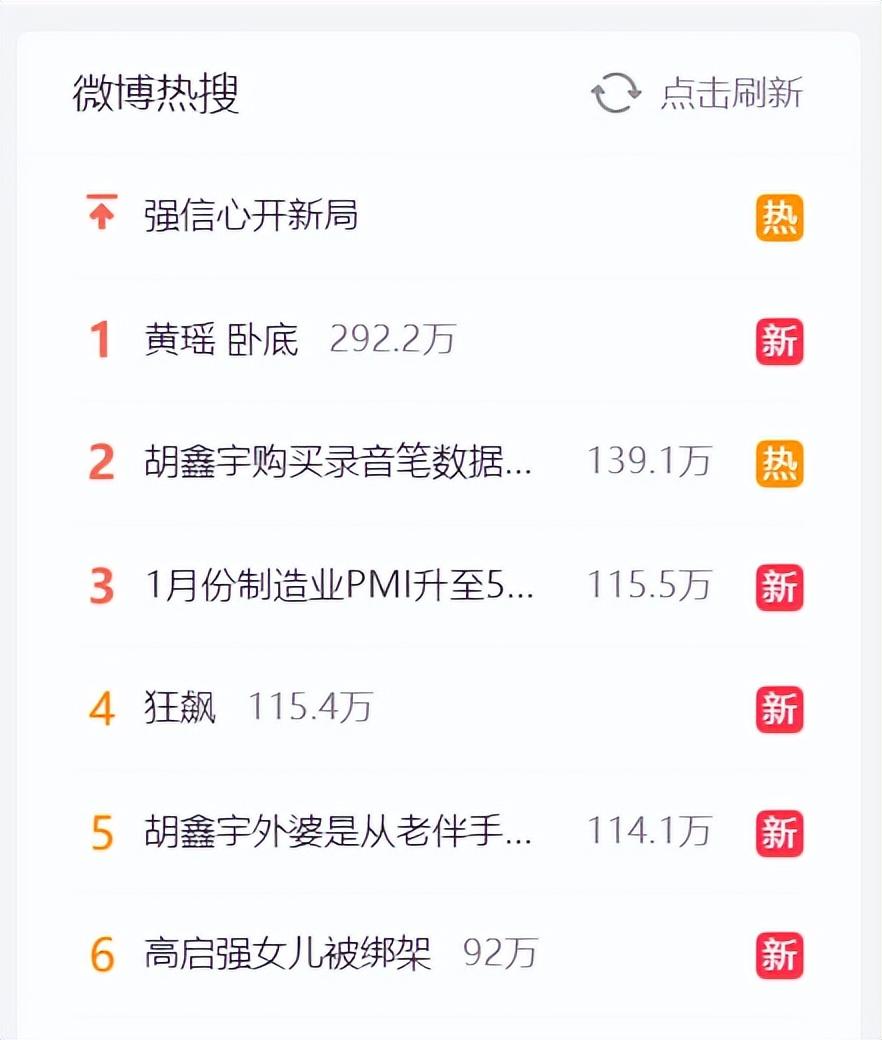The image size is (882, 1040).
Task: Click the 新 badge on the PMI entry
Action: [x=779, y=587]
